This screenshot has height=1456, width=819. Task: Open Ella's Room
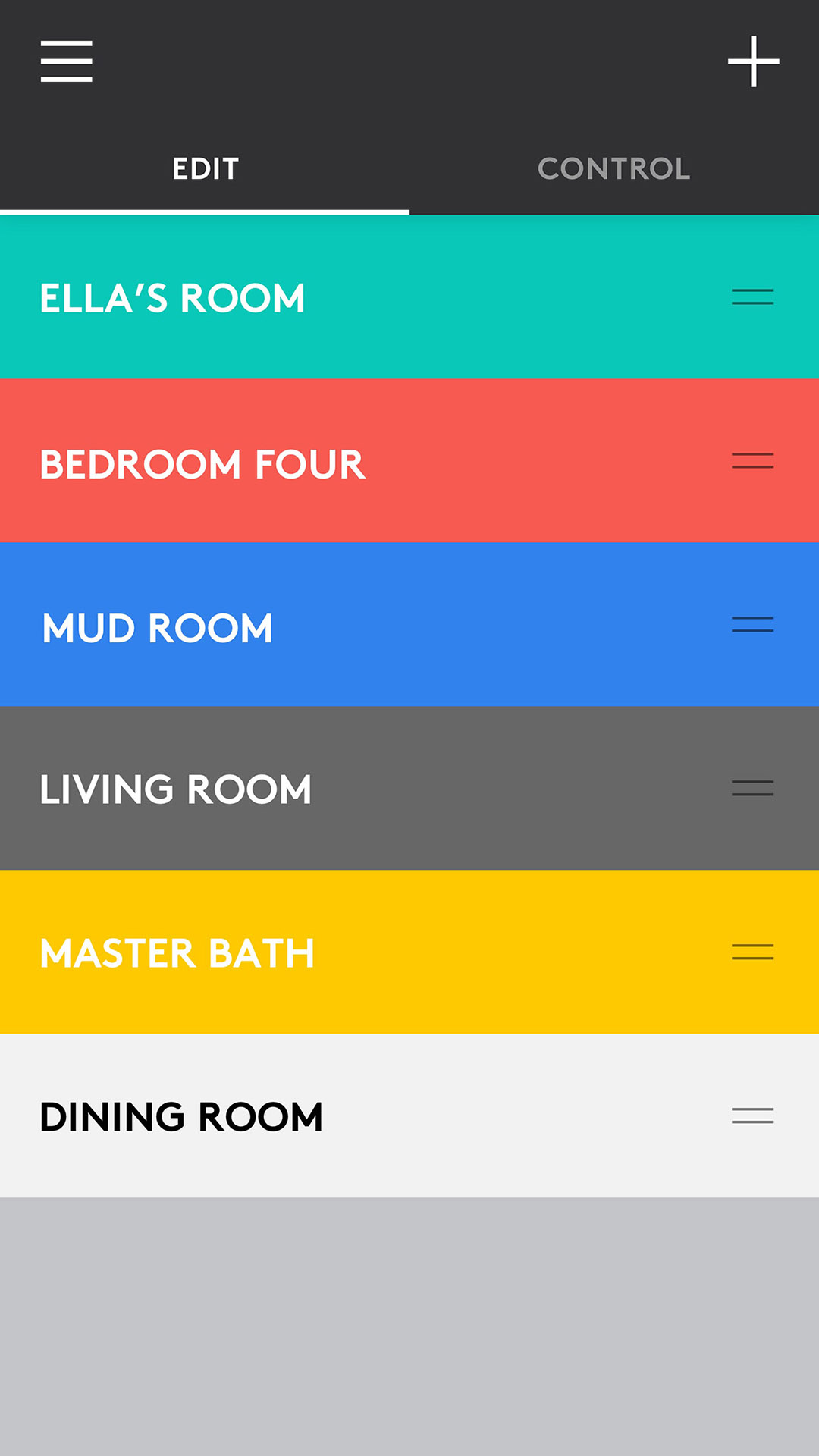click(173, 298)
